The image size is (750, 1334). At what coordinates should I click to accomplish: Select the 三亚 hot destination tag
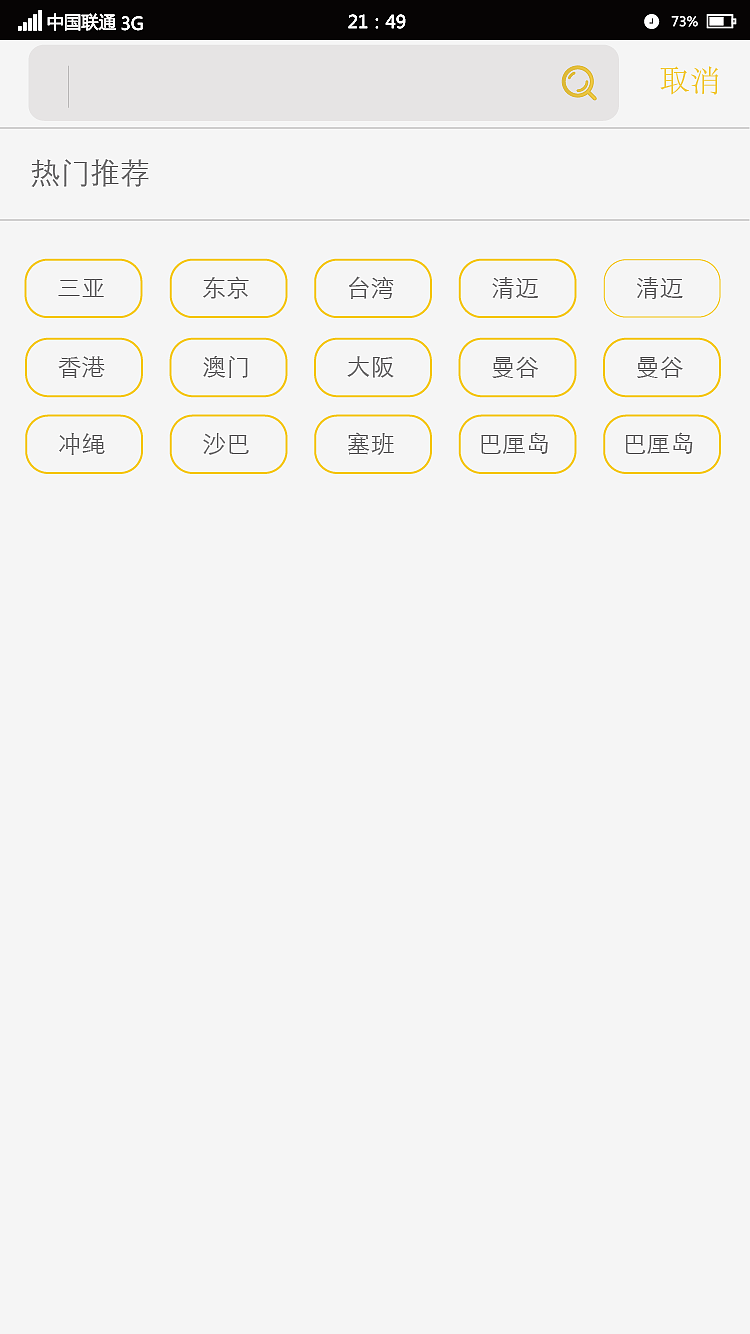click(83, 288)
